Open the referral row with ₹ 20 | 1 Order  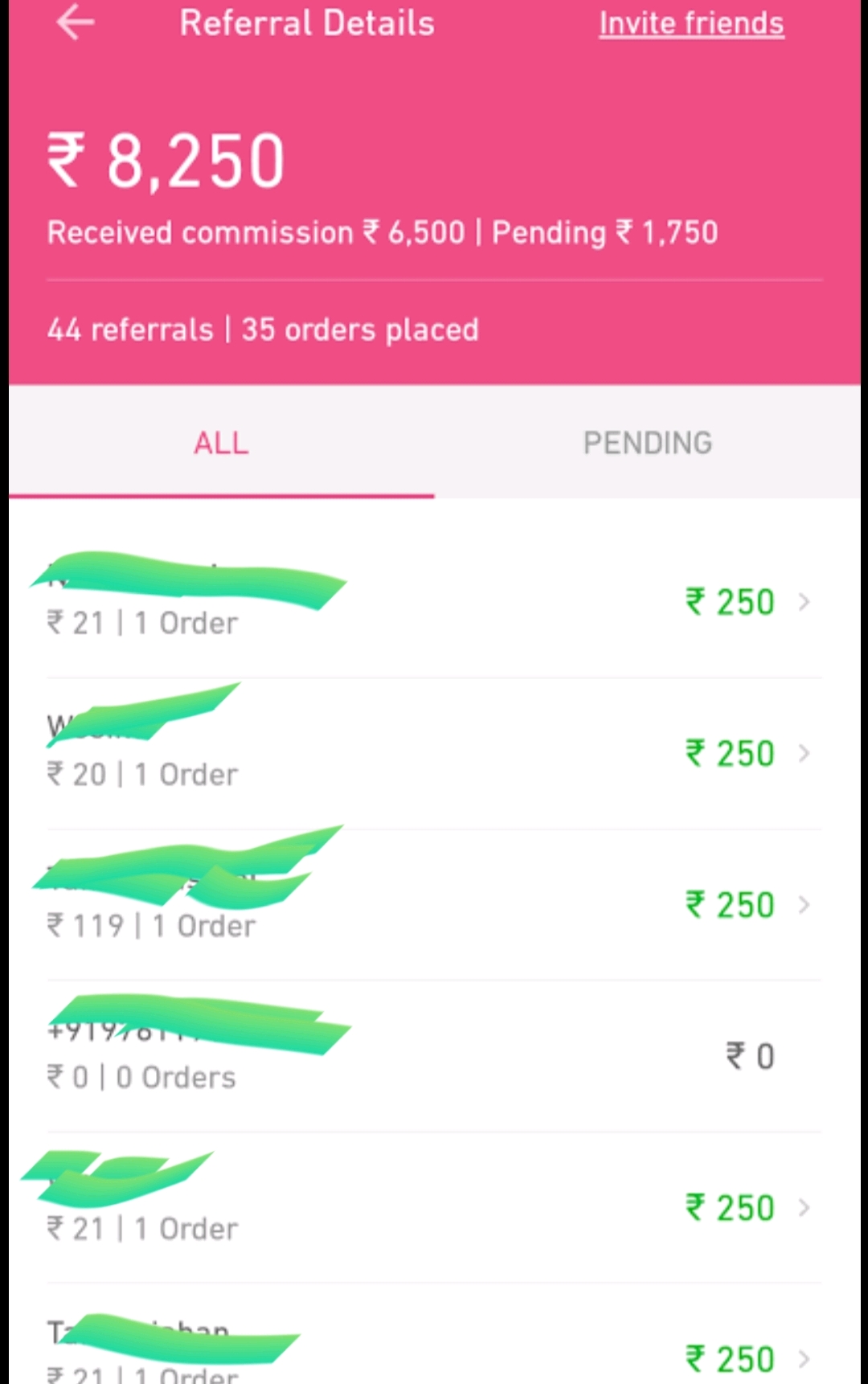click(434, 754)
